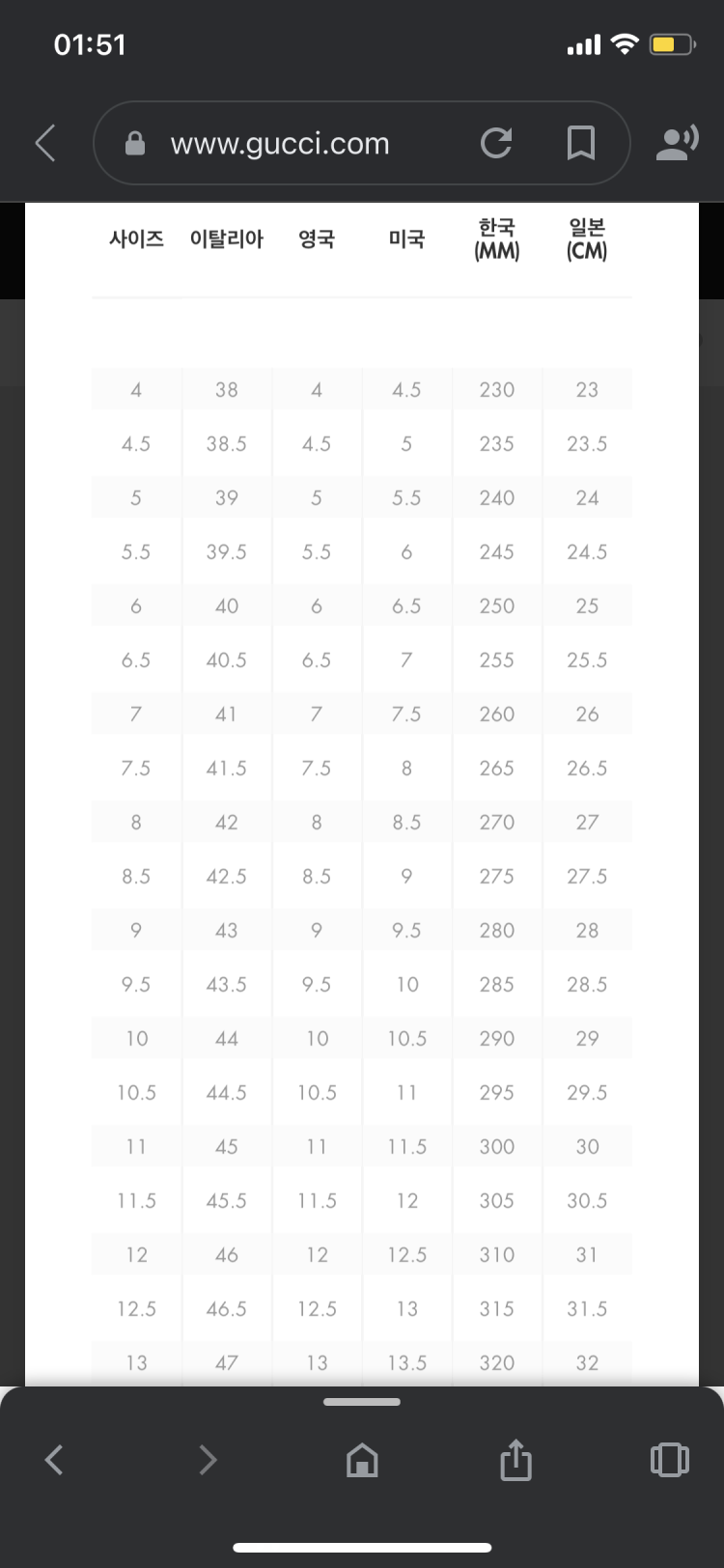Go forward to the next page
Viewport: 724px width, 1568px height.
(x=208, y=1459)
